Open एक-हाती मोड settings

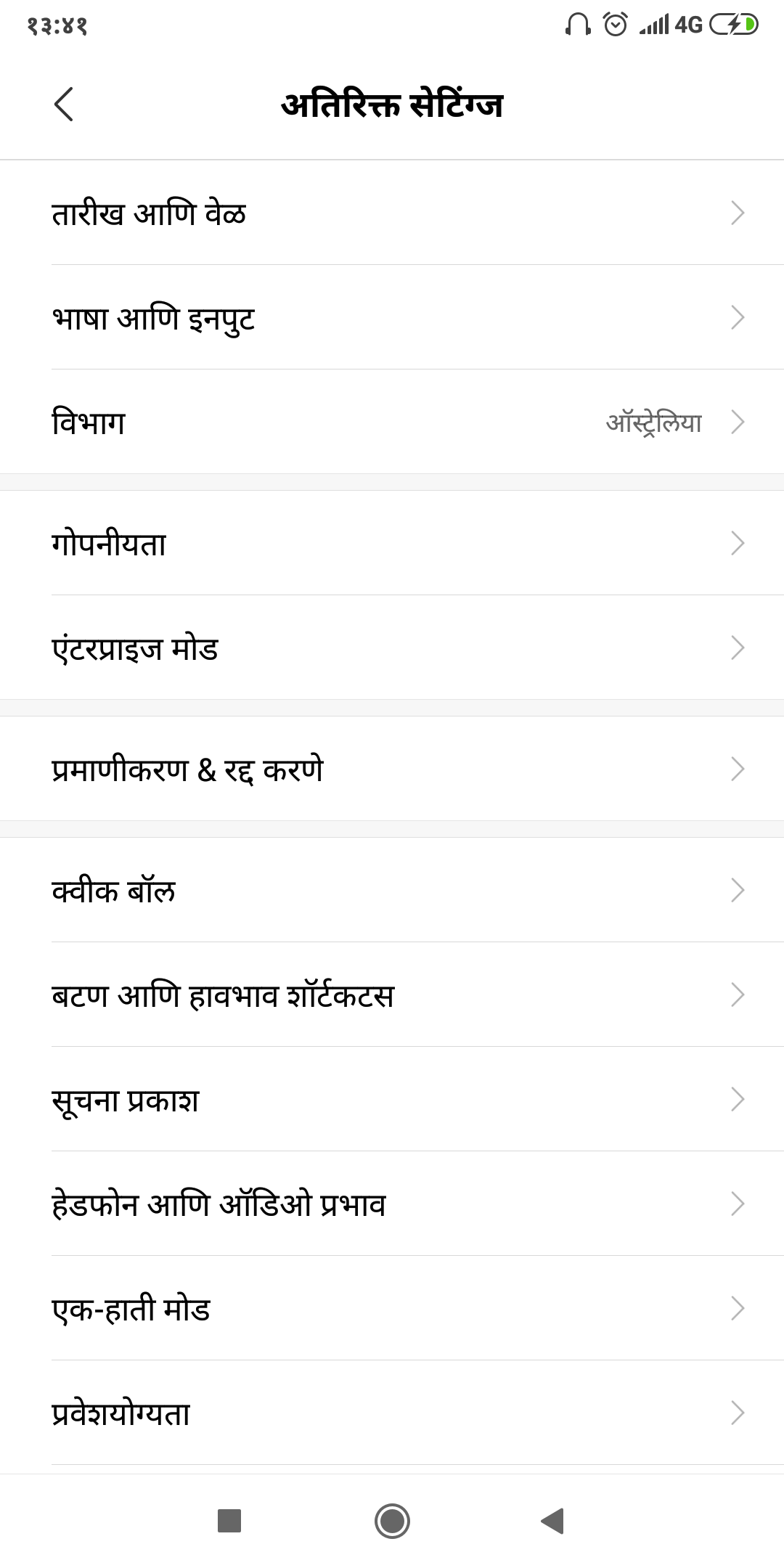(392, 1309)
